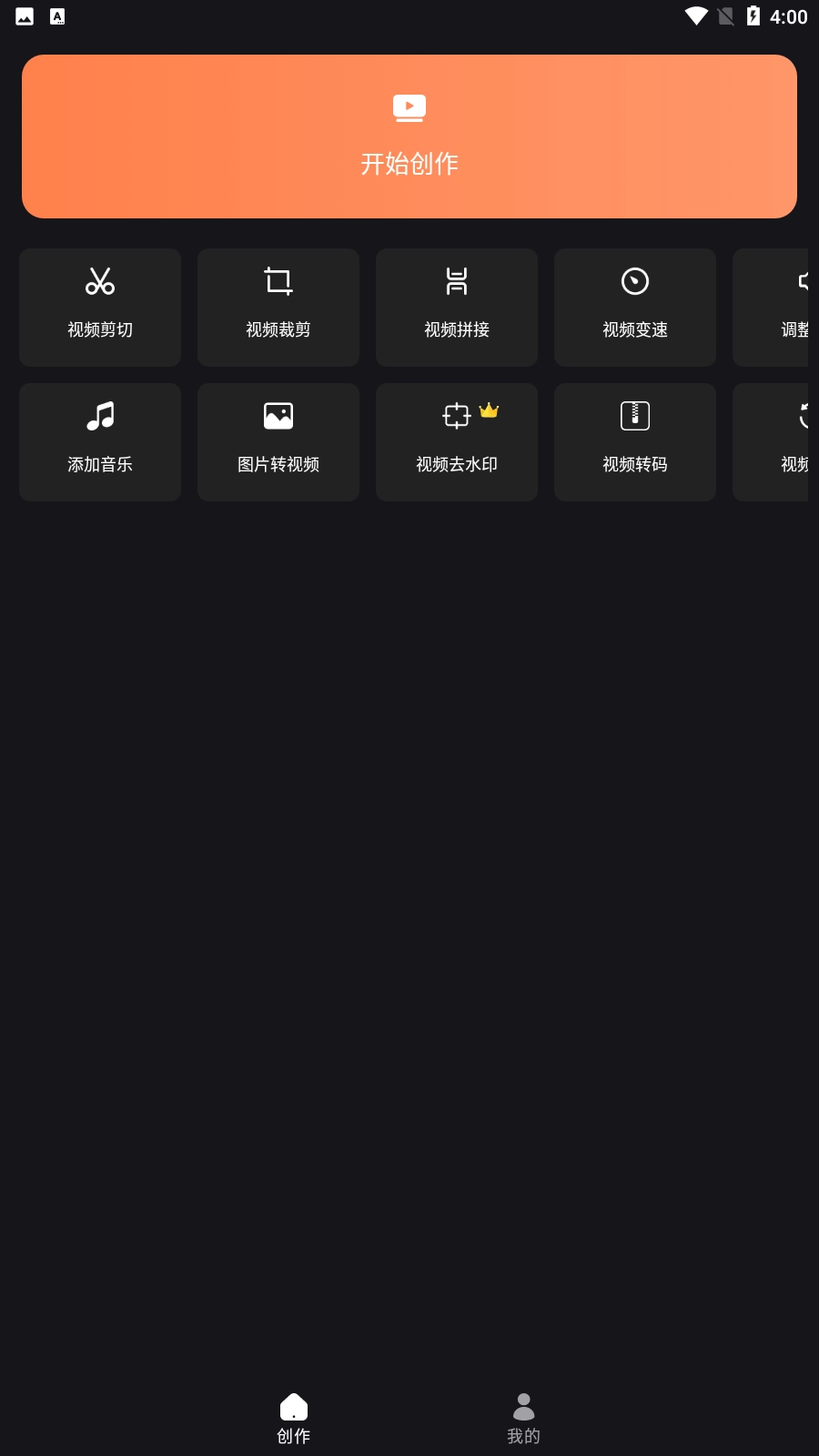Image resolution: width=819 pixels, height=1456 pixels.
Task: Choose the 视频变速 speed tool
Action: (635, 308)
